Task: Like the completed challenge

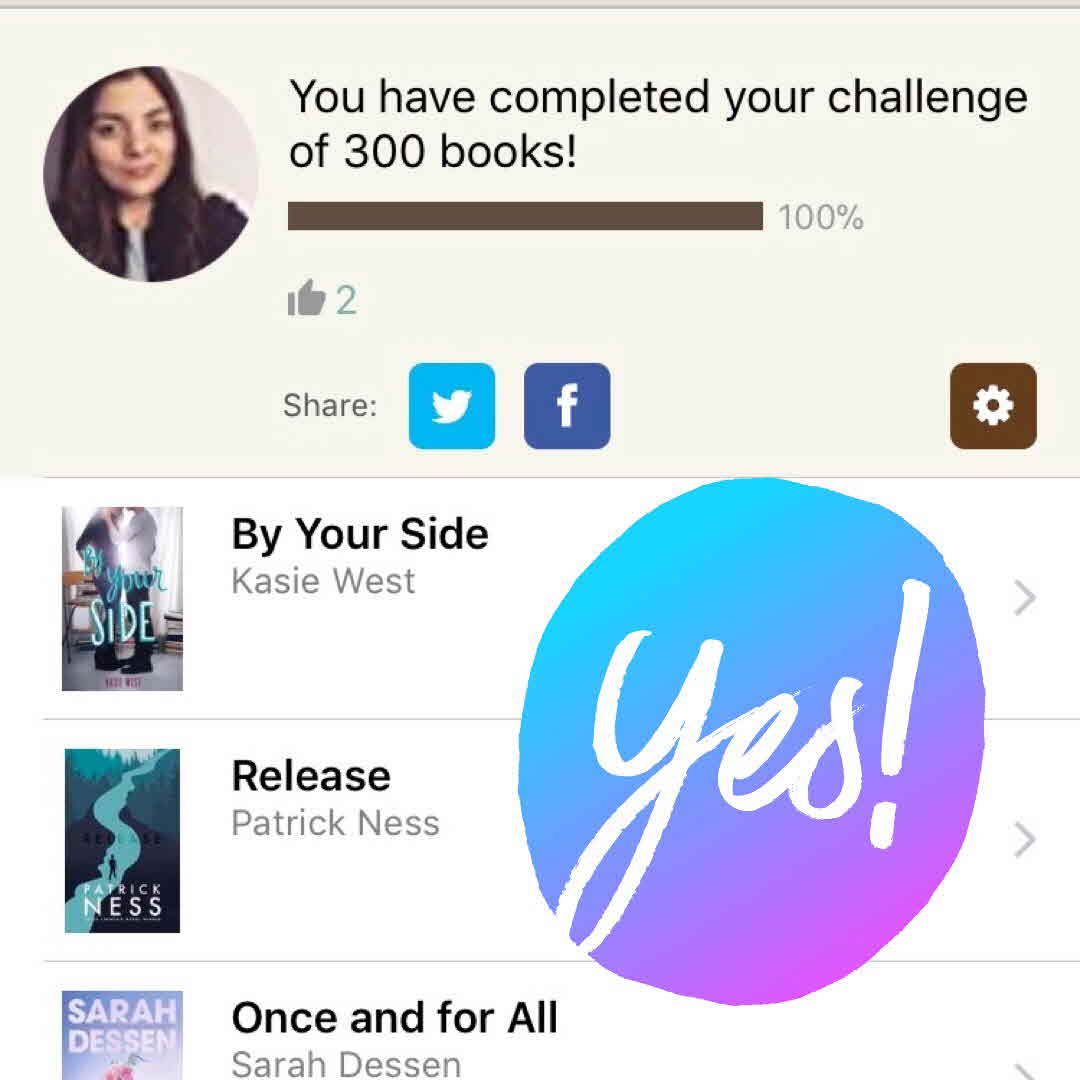Action: pos(307,299)
